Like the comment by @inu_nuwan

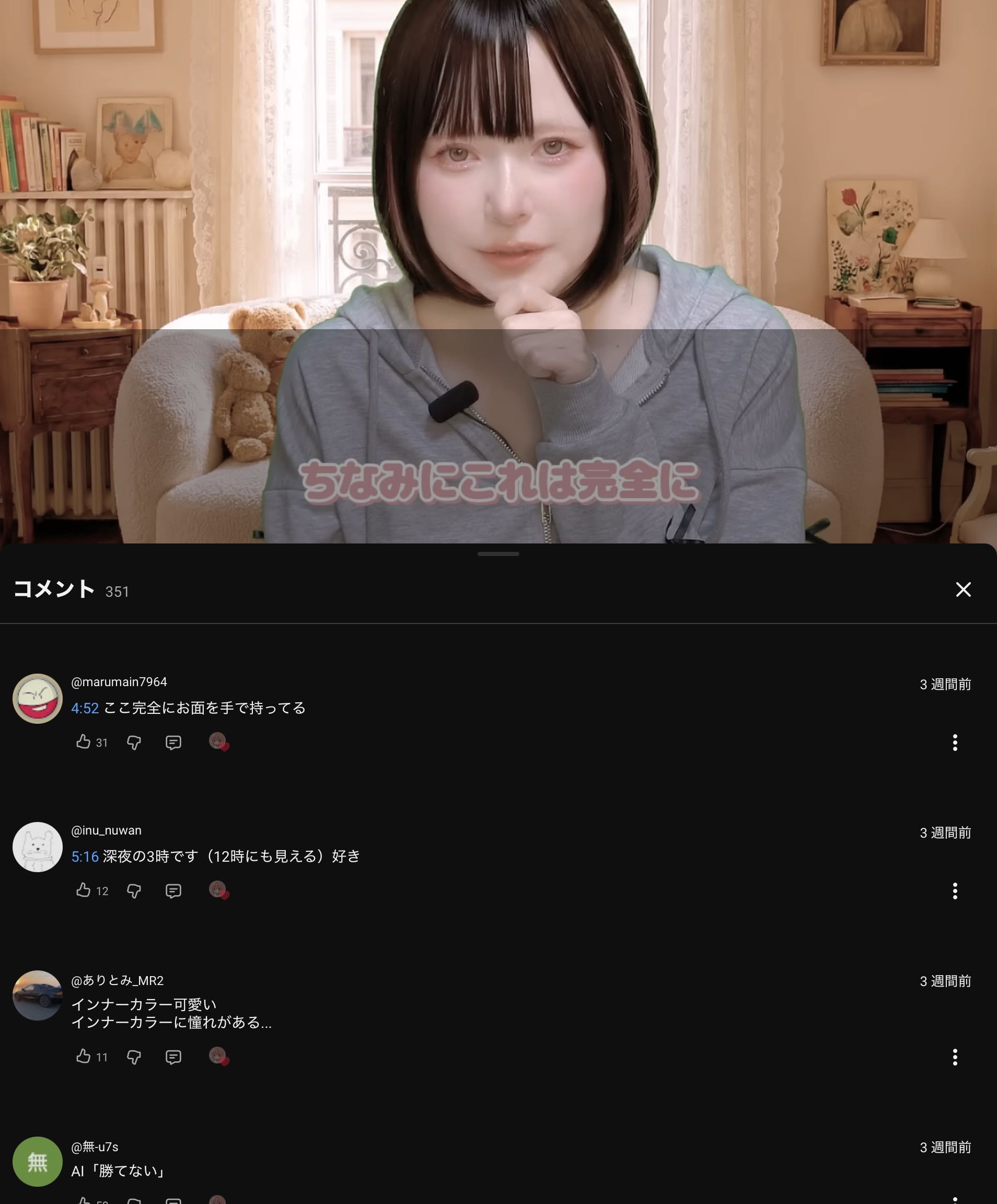tap(84, 890)
